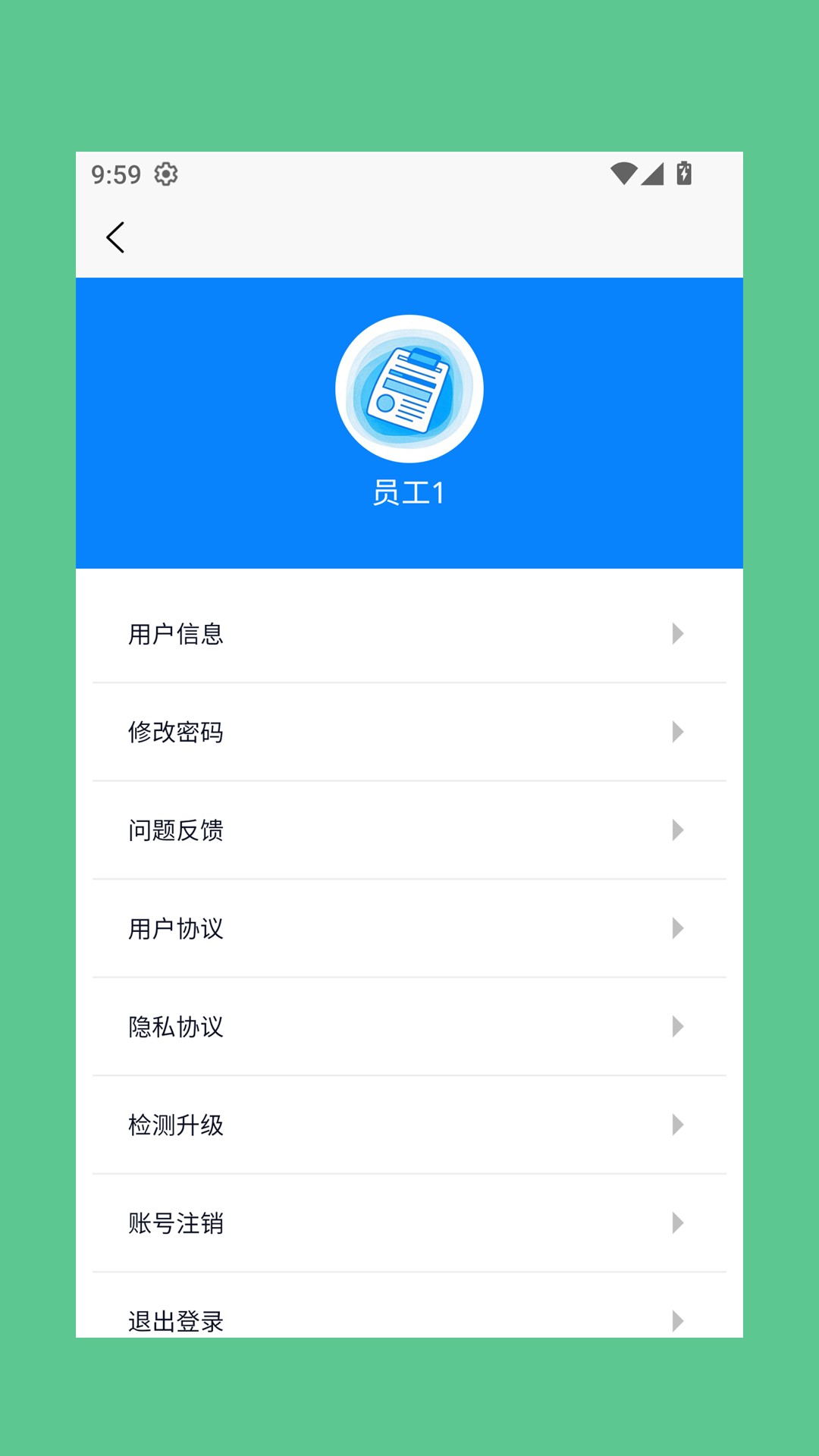
Task: Click the chevron next to 修改密码
Action: point(677,733)
